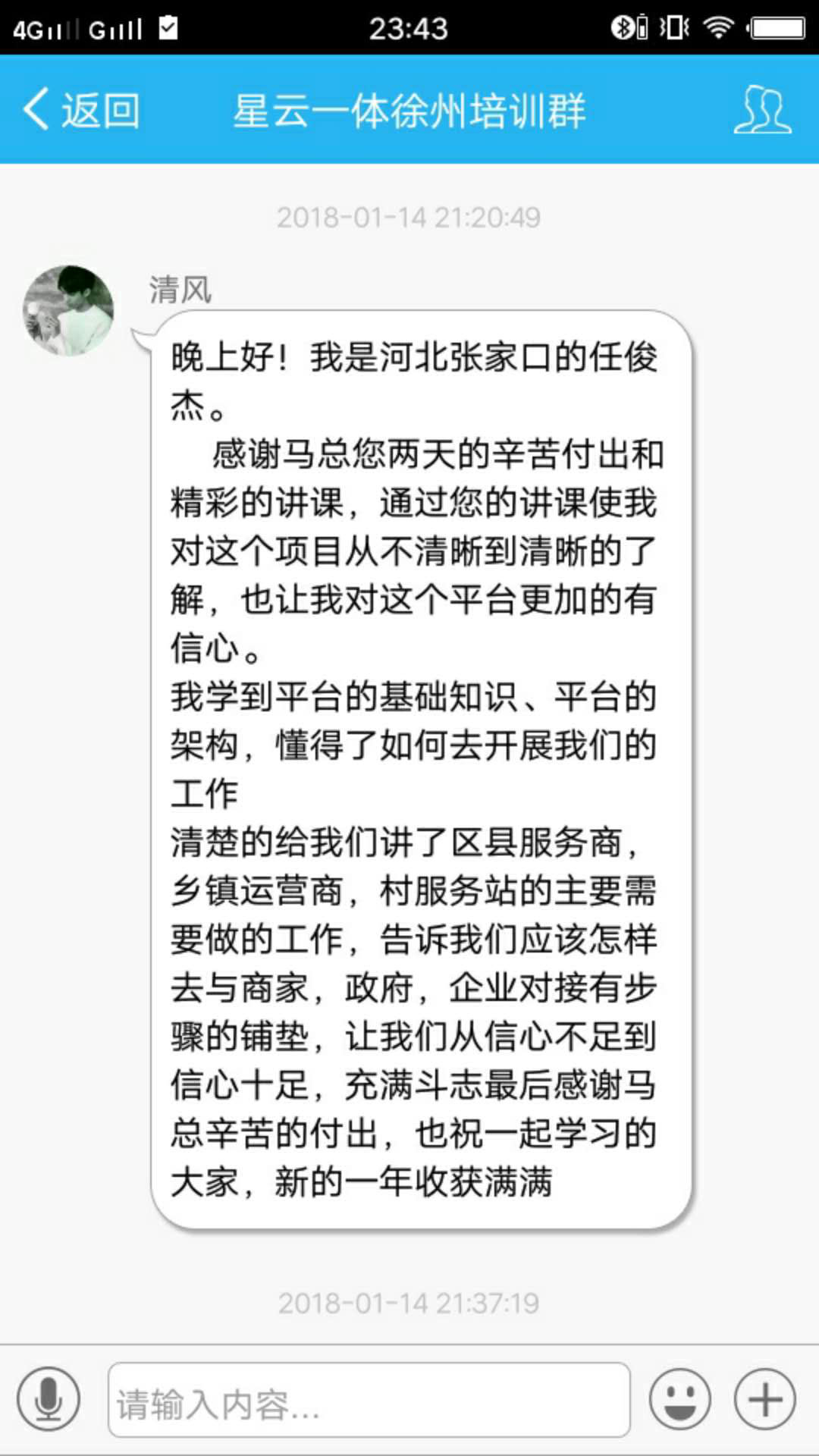The width and height of the screenshot is (819, 1456).
Task: Open the plus attachments menu
Action: point(765,1399)
